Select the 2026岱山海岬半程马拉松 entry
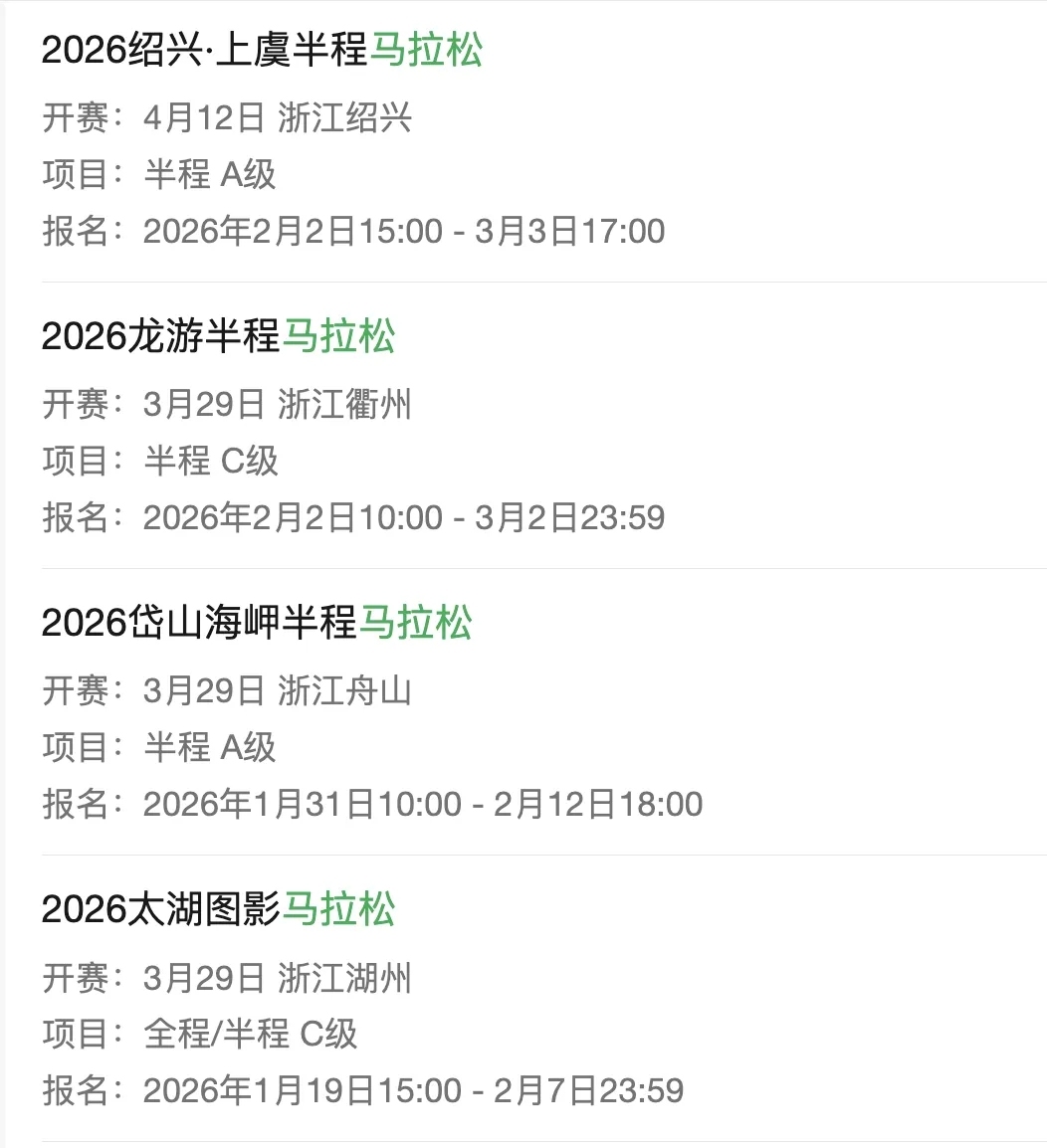Image resolution: width=1047 pixels, height=1148 pixels. [256, 624]
